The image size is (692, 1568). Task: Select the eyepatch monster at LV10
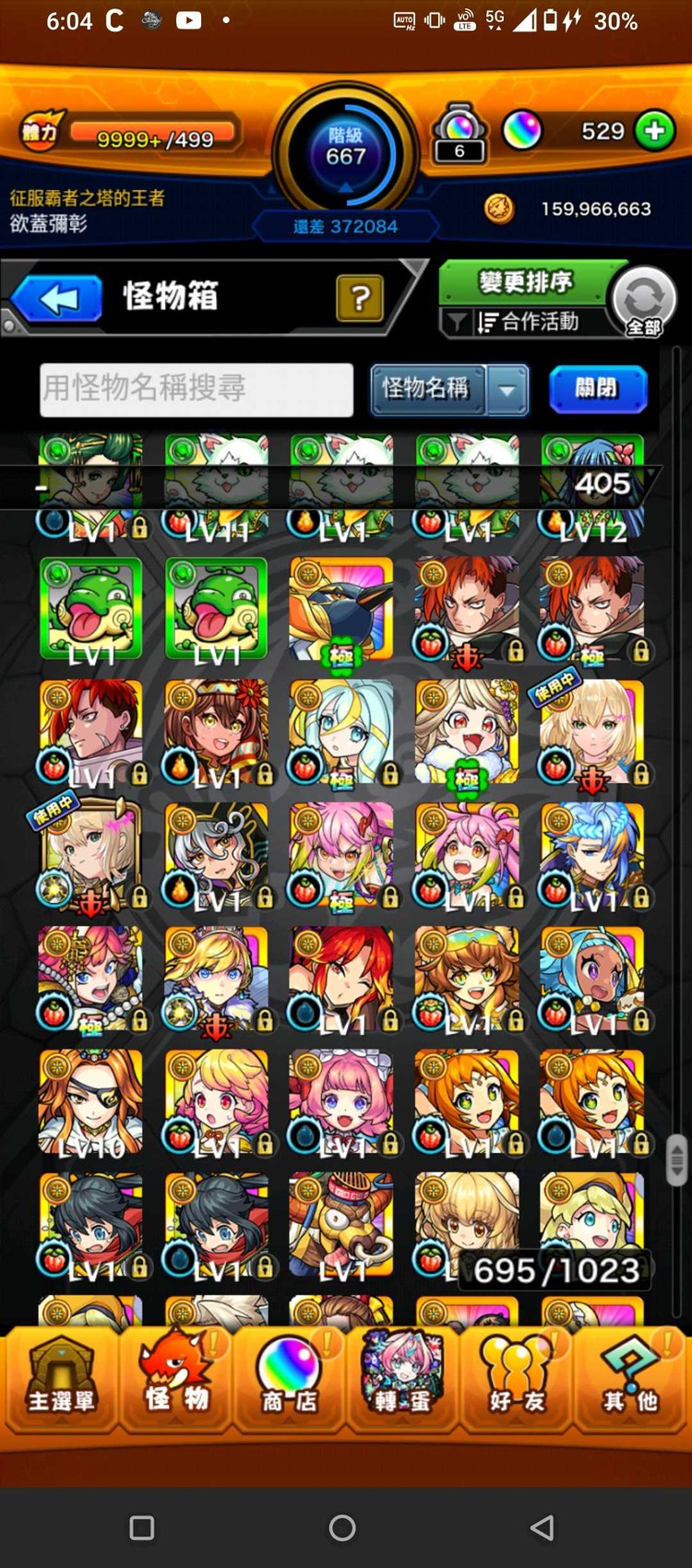point(90,1102)
